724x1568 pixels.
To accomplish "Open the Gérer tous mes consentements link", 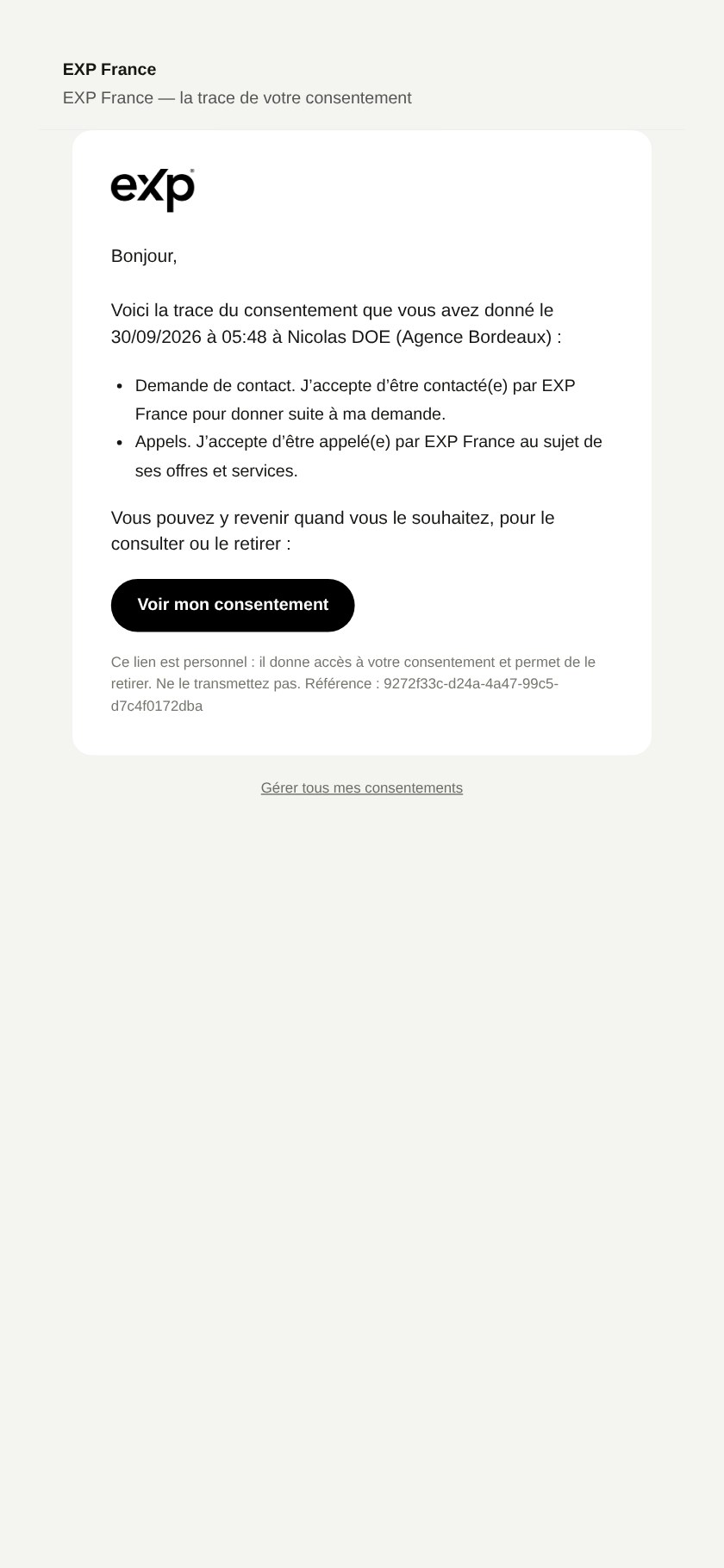I will [362, 788].
